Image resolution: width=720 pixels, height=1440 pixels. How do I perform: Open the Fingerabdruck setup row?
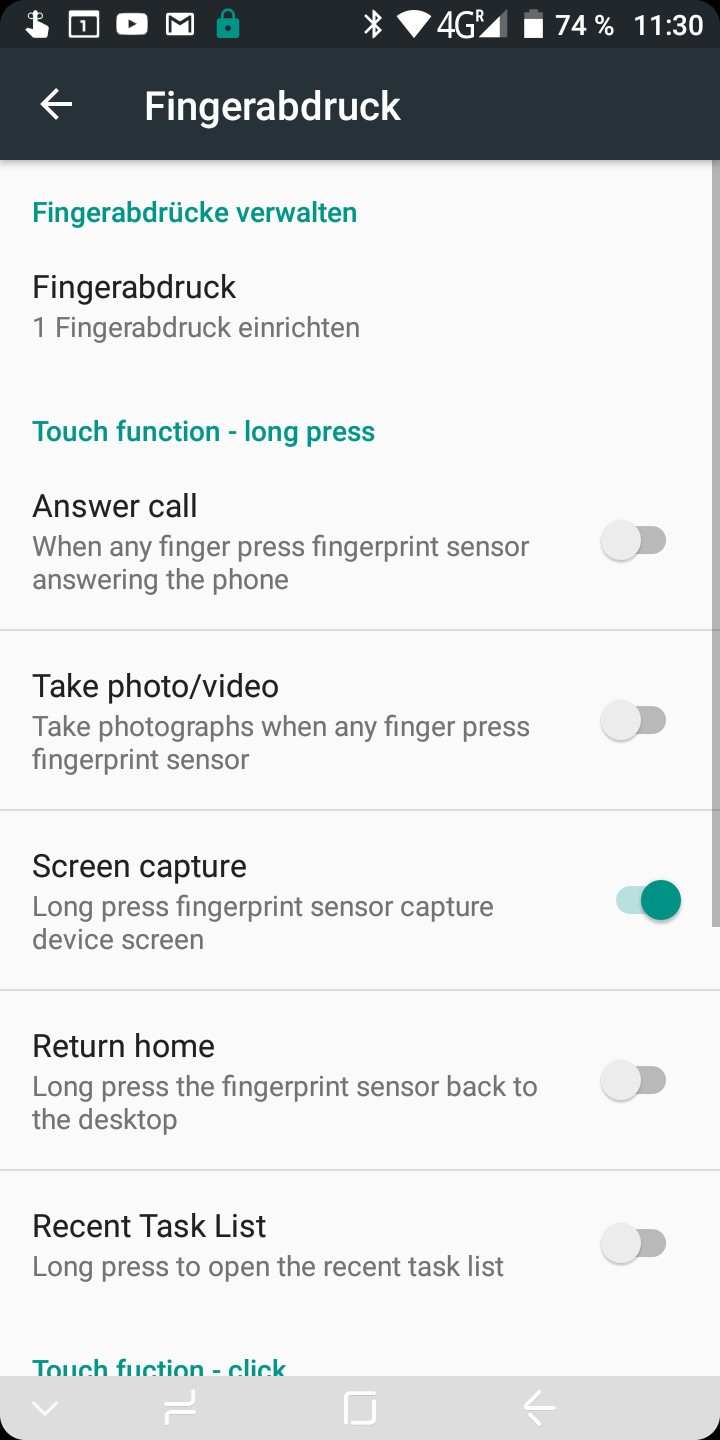pos(196,306)
